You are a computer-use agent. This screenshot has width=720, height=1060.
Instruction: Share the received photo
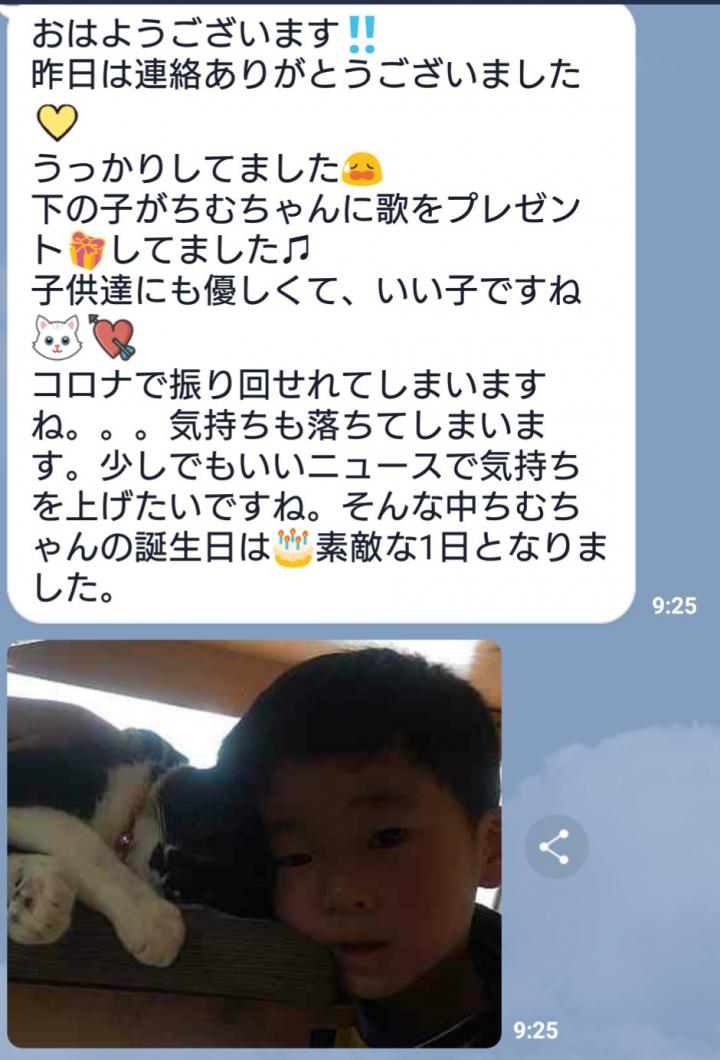[x=556, y=847]
